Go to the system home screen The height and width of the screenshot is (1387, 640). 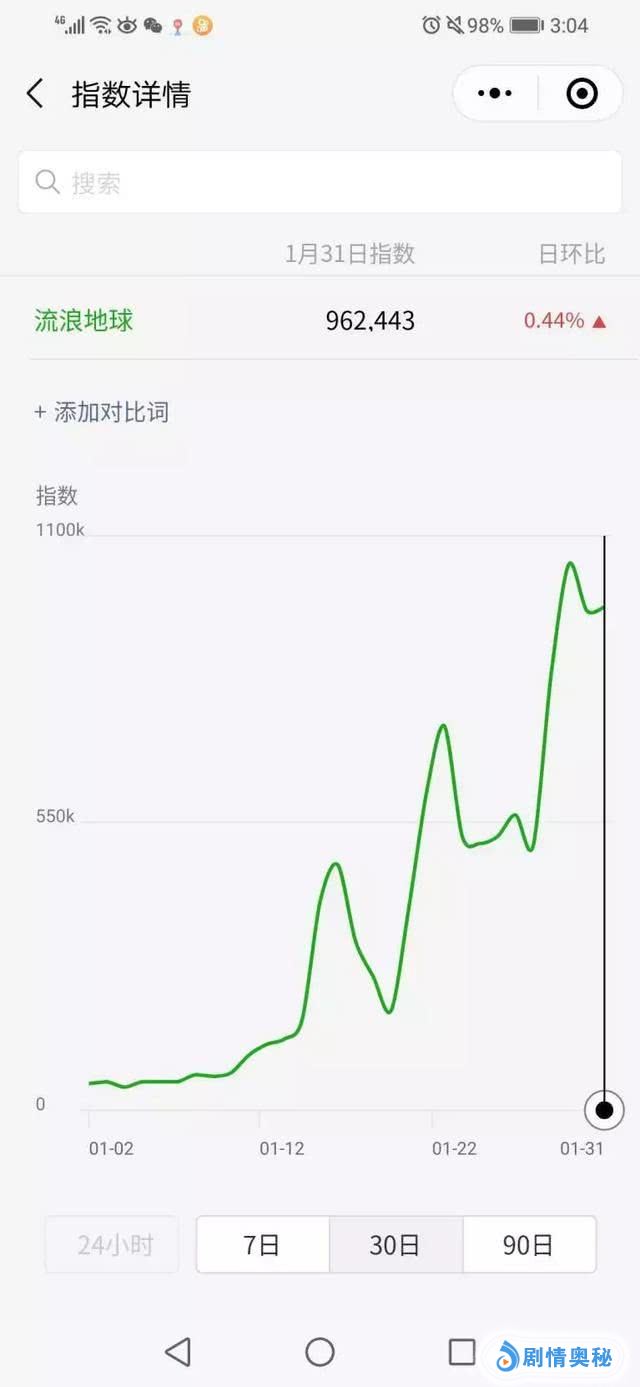tap(320, 1352)
